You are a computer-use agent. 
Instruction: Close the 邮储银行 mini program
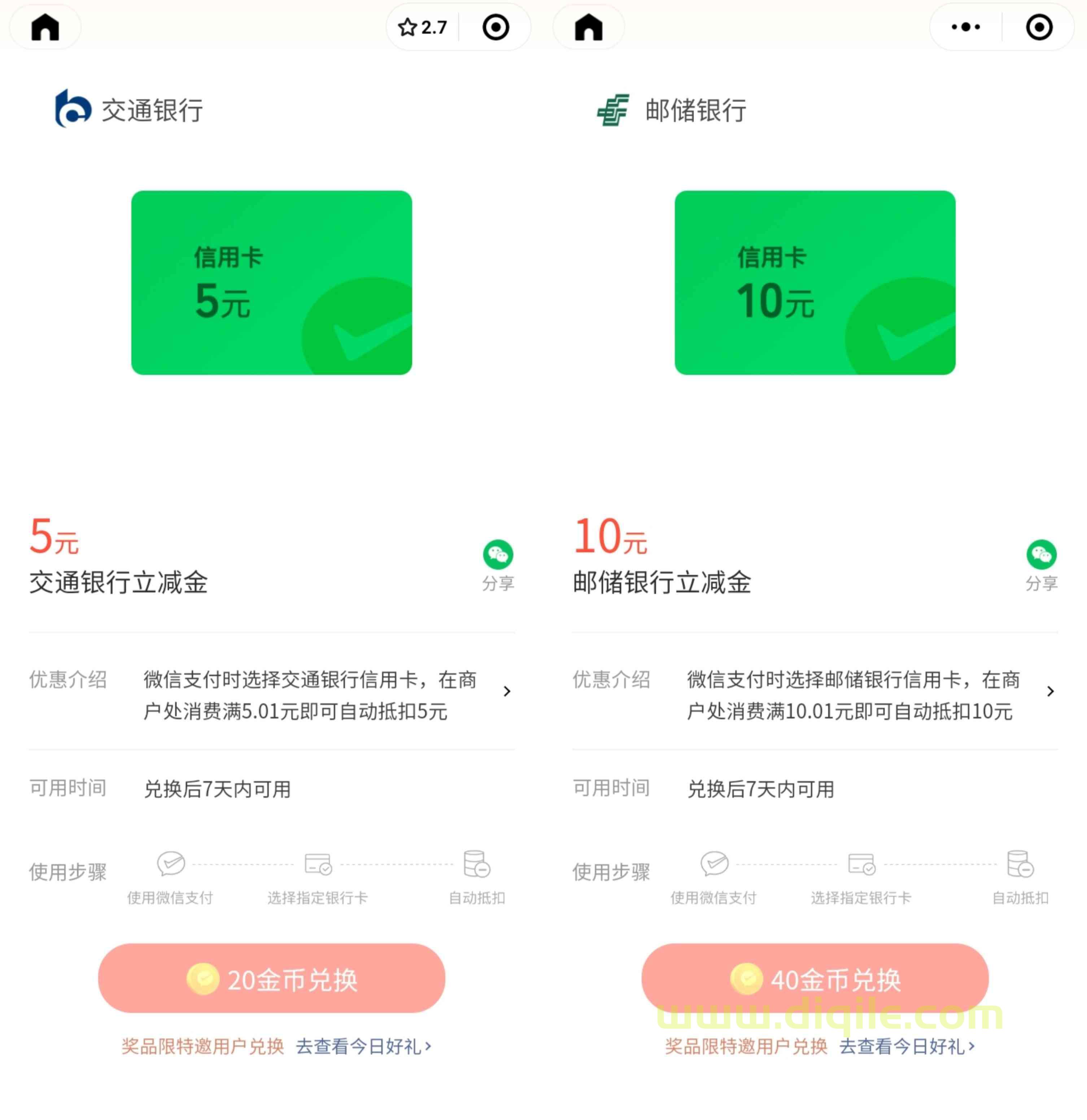[1038, 27]
